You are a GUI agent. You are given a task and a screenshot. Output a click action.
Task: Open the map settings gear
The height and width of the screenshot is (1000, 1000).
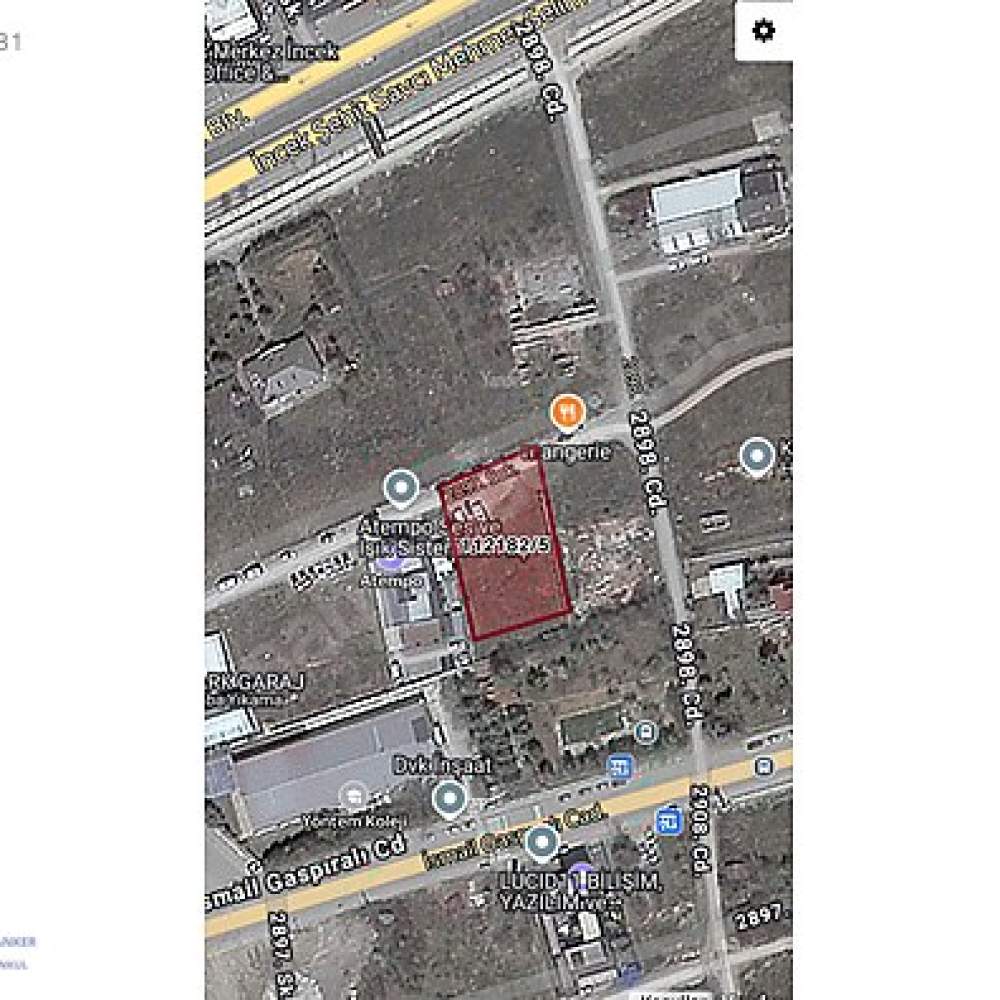(x=763, y=31)
